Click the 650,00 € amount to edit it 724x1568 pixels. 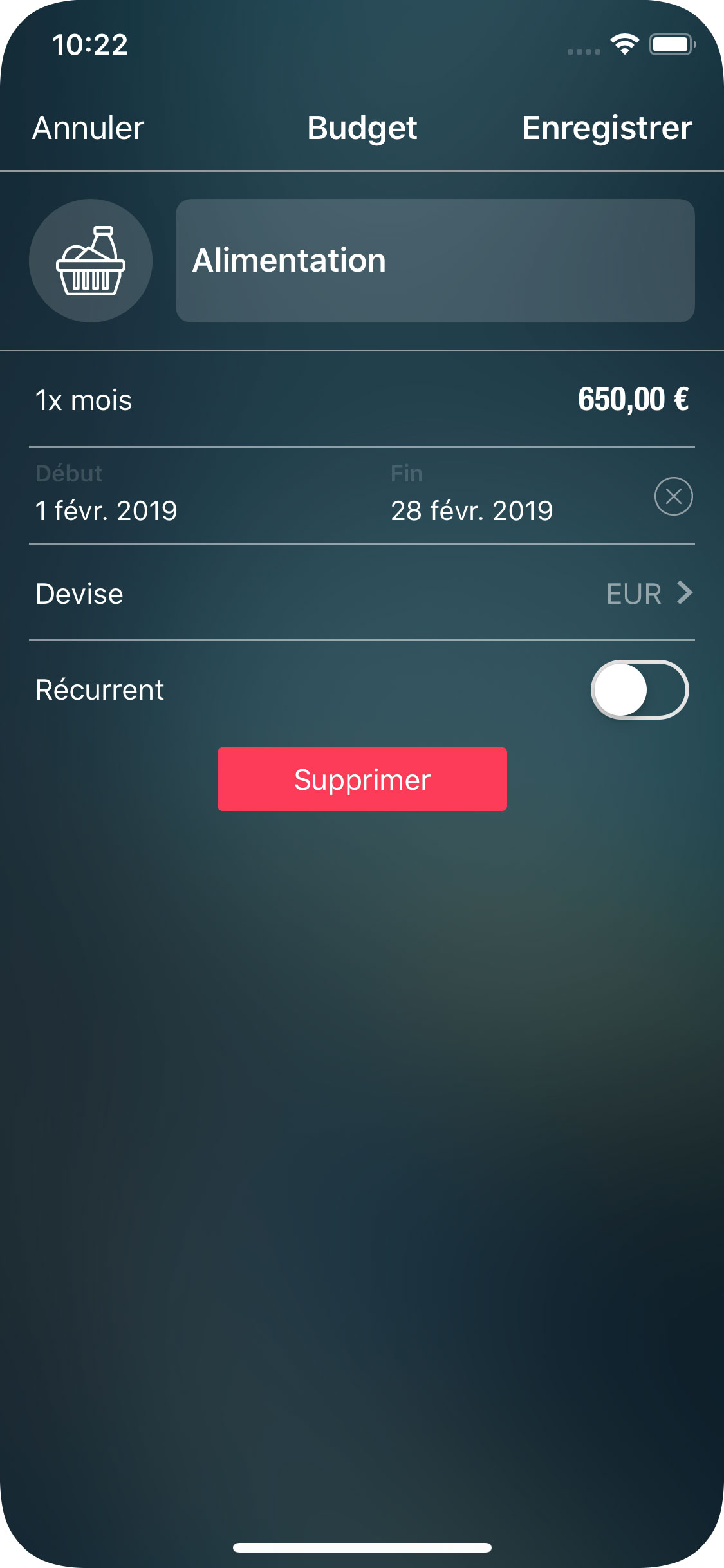[x=634, y=399]
